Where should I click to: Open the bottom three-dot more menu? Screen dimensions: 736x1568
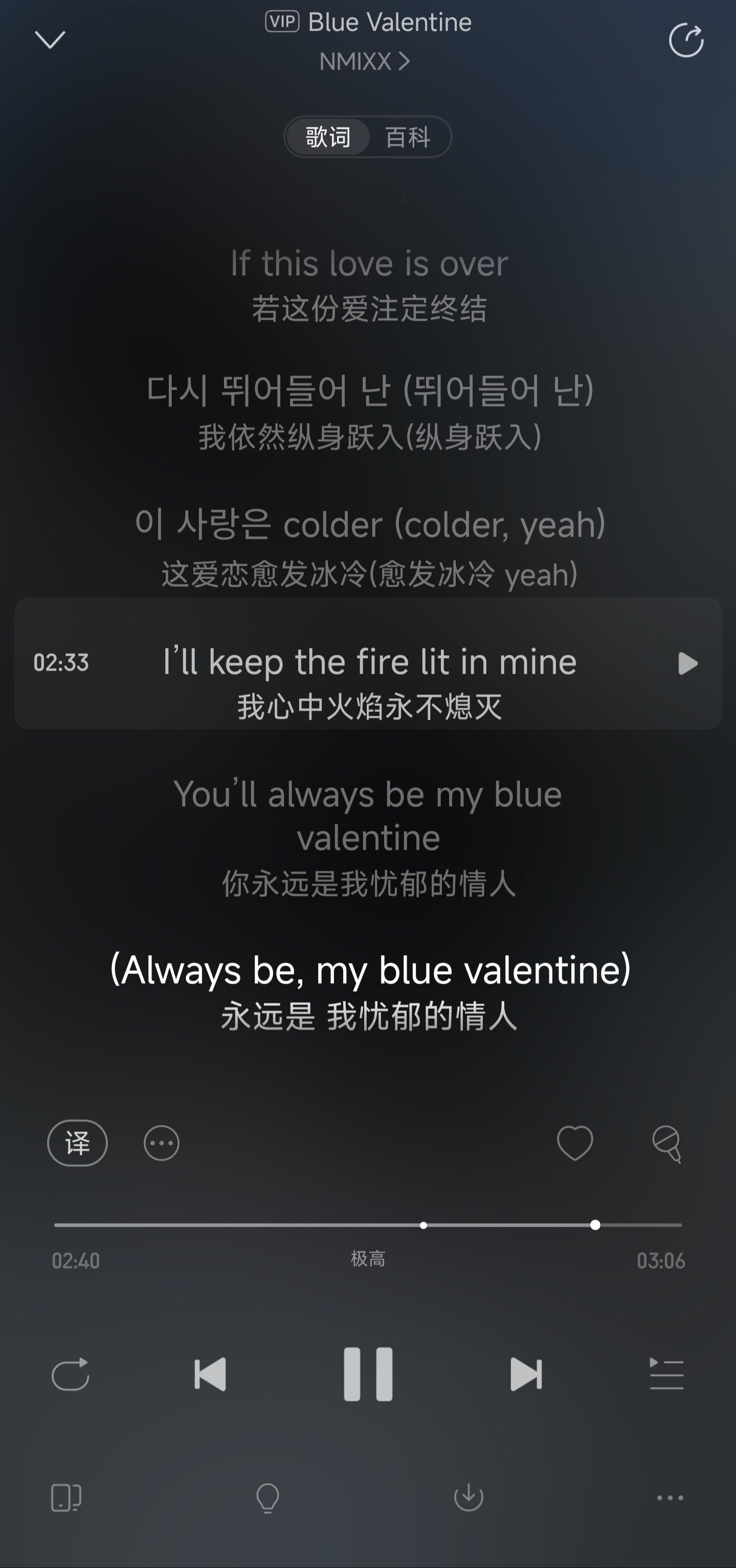click(670, 1498)
